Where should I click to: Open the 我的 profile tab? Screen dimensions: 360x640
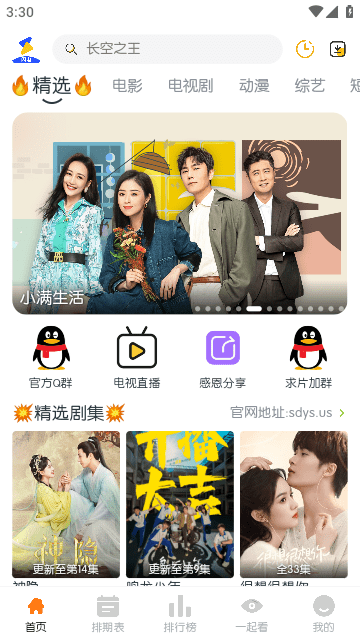[x=324, y=613]
